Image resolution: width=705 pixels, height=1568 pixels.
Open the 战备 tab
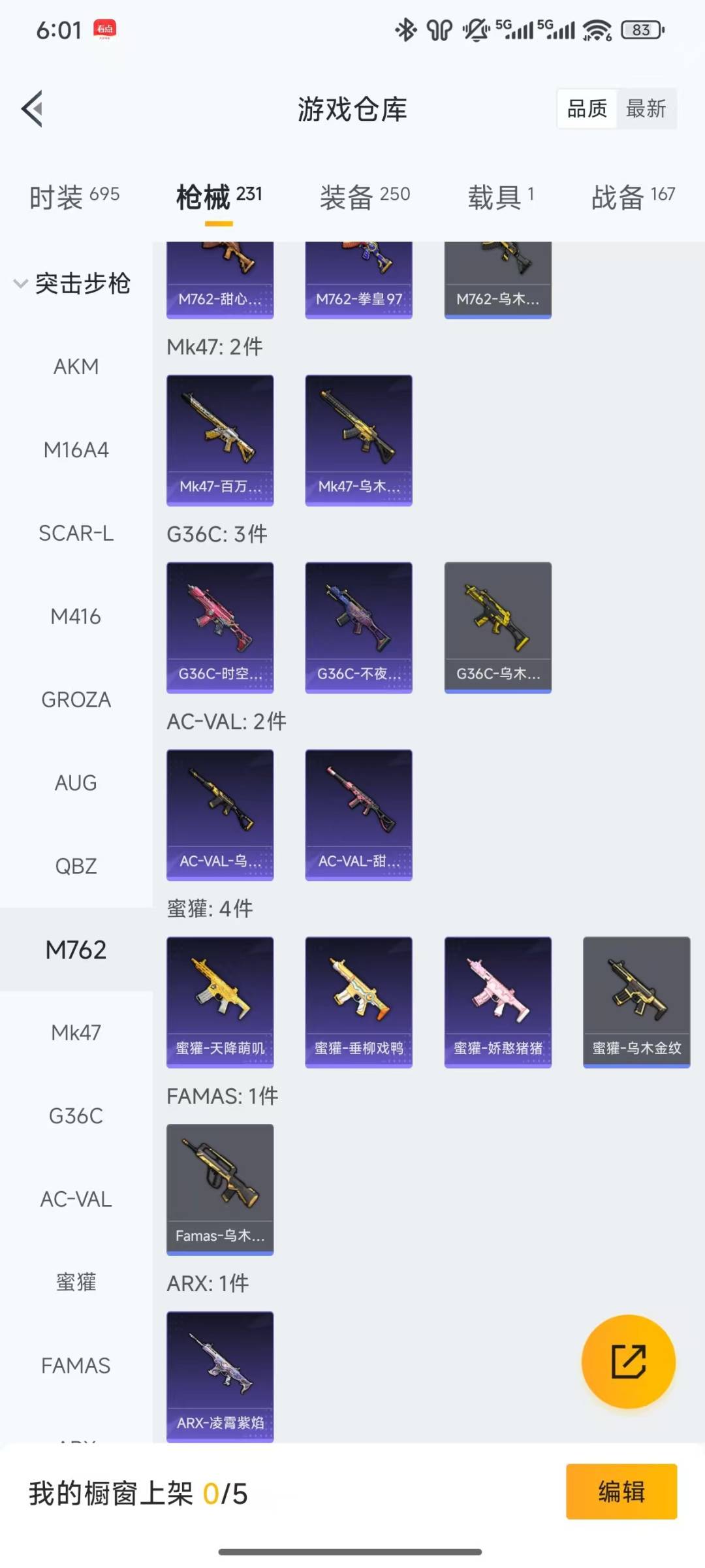point(633,197)
